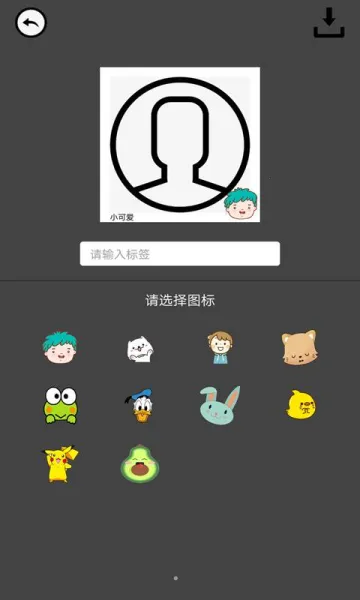Choose the yellow chick sticker

click(x=301, y=404)
